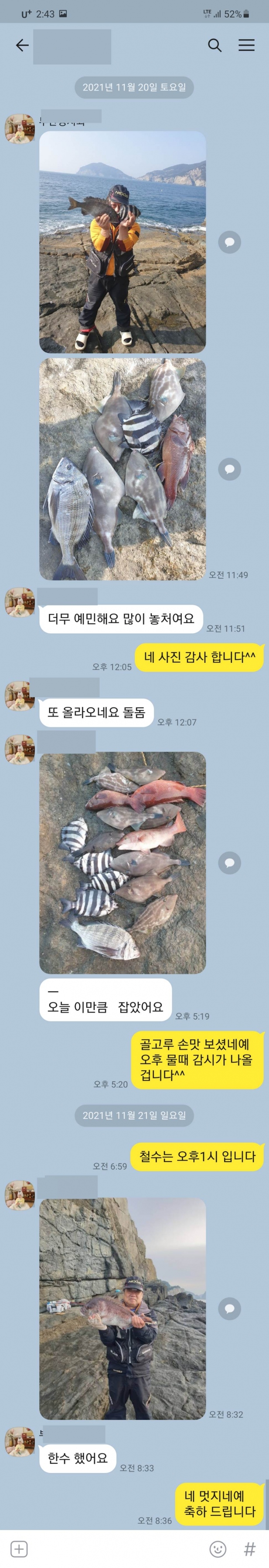The height and width of the screenshot is (1568, 269).
Task: Focus the message input field
Action: click(116, 1548)
